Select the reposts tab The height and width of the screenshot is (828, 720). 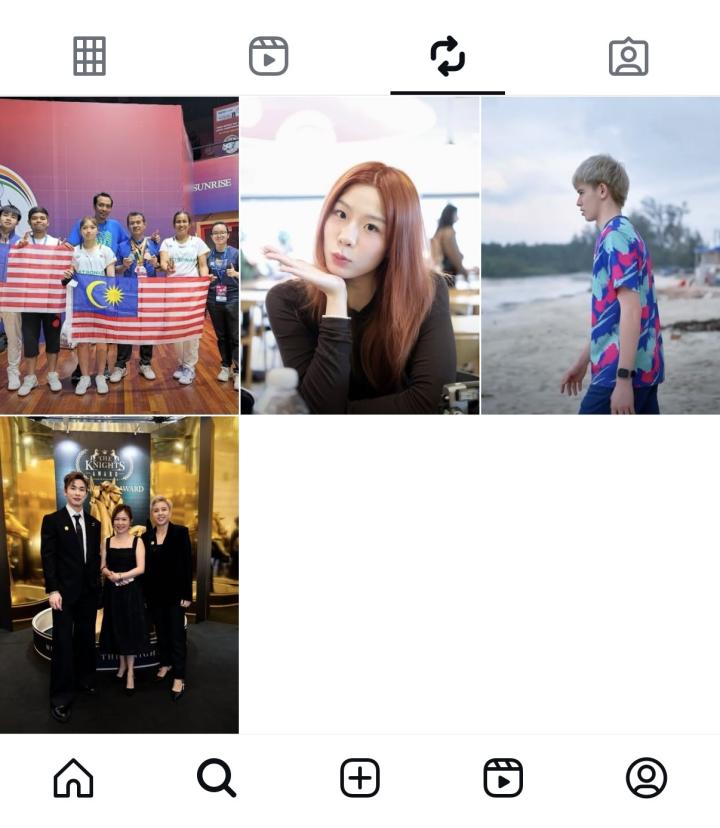click(x=447, y=56)
